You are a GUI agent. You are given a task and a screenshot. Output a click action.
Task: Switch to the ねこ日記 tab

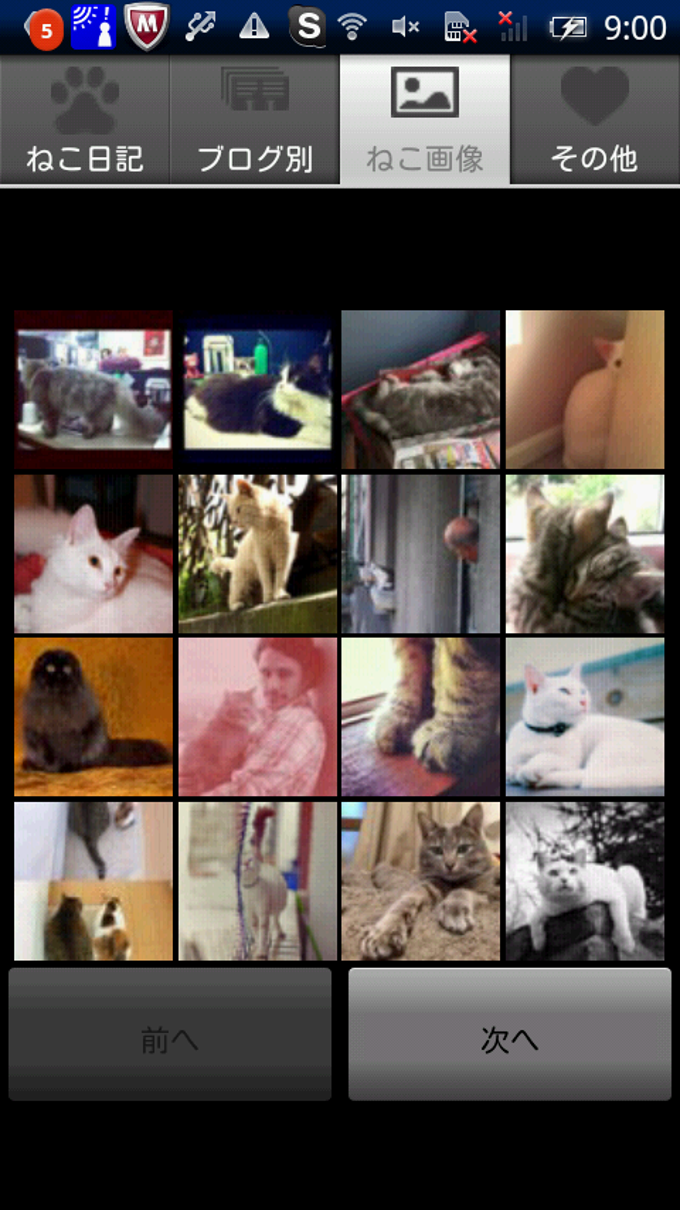tap(85, 120)
